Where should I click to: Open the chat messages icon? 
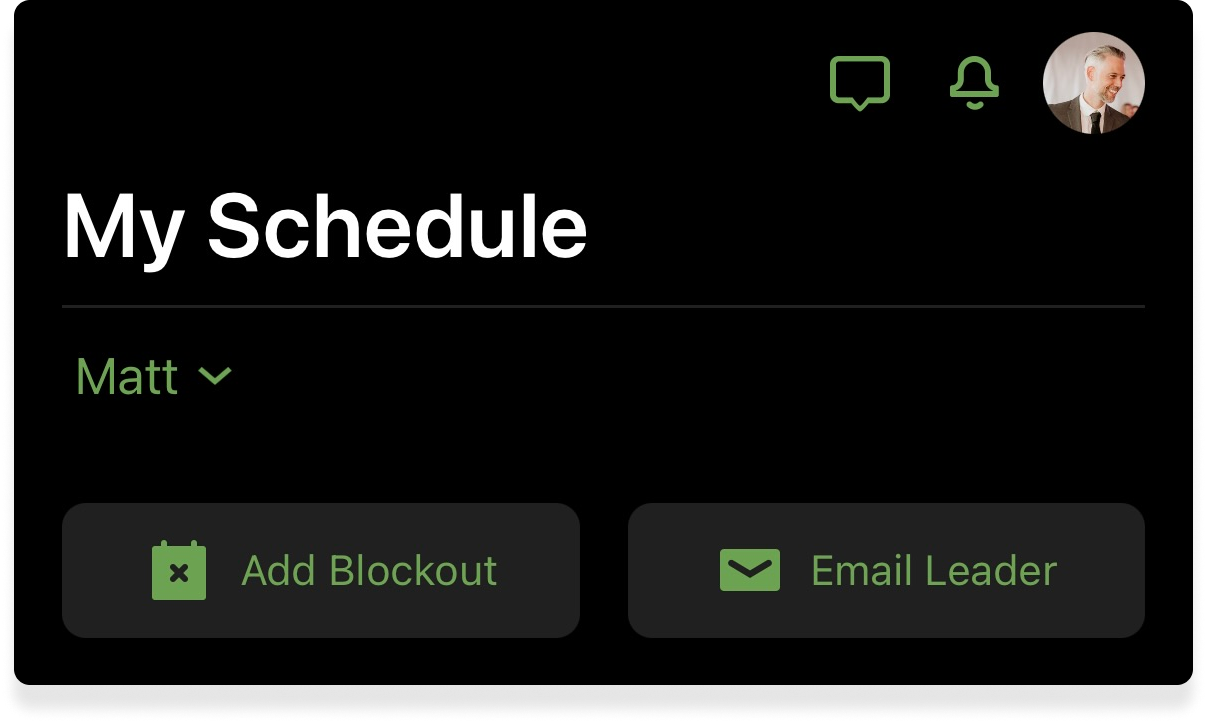859,83
